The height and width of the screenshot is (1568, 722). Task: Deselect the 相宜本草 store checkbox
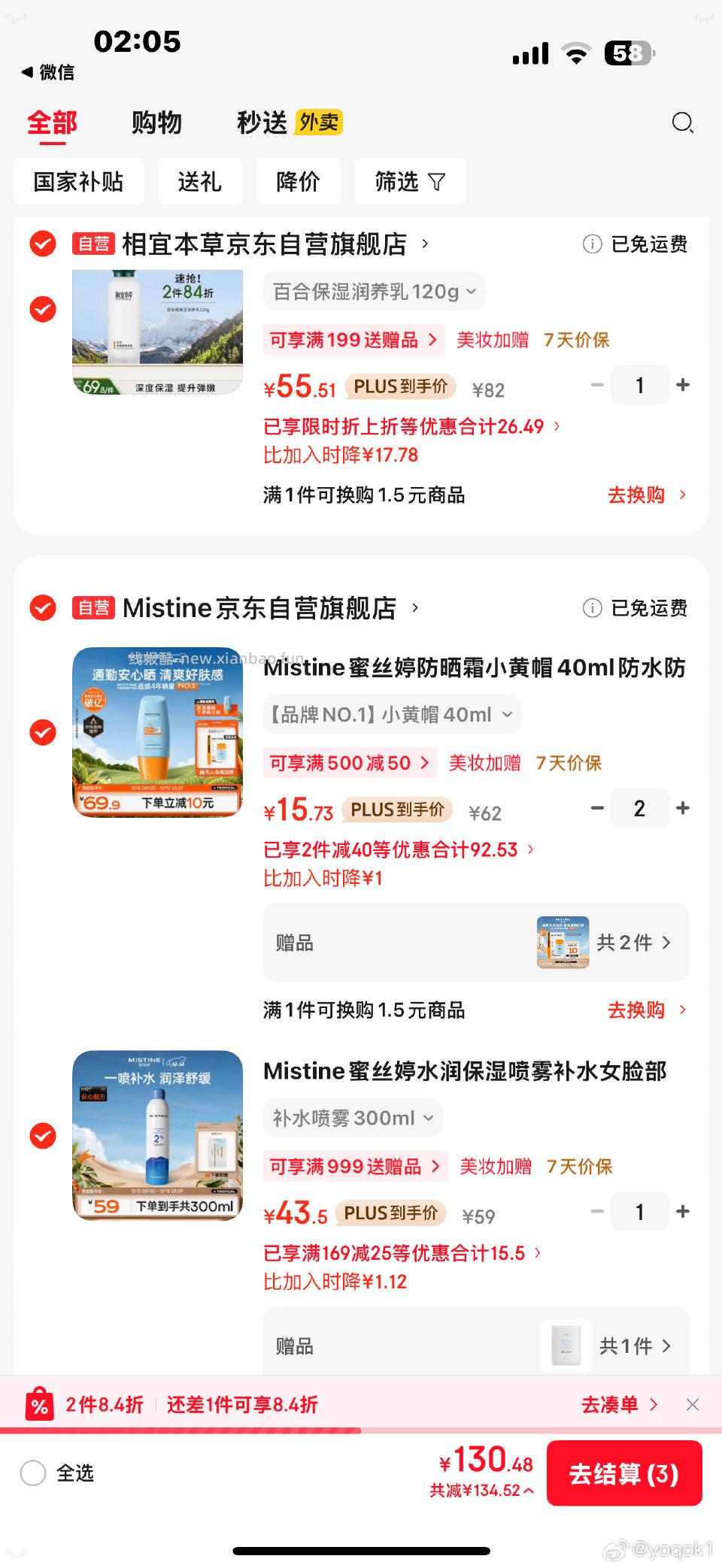click(43, 244)
